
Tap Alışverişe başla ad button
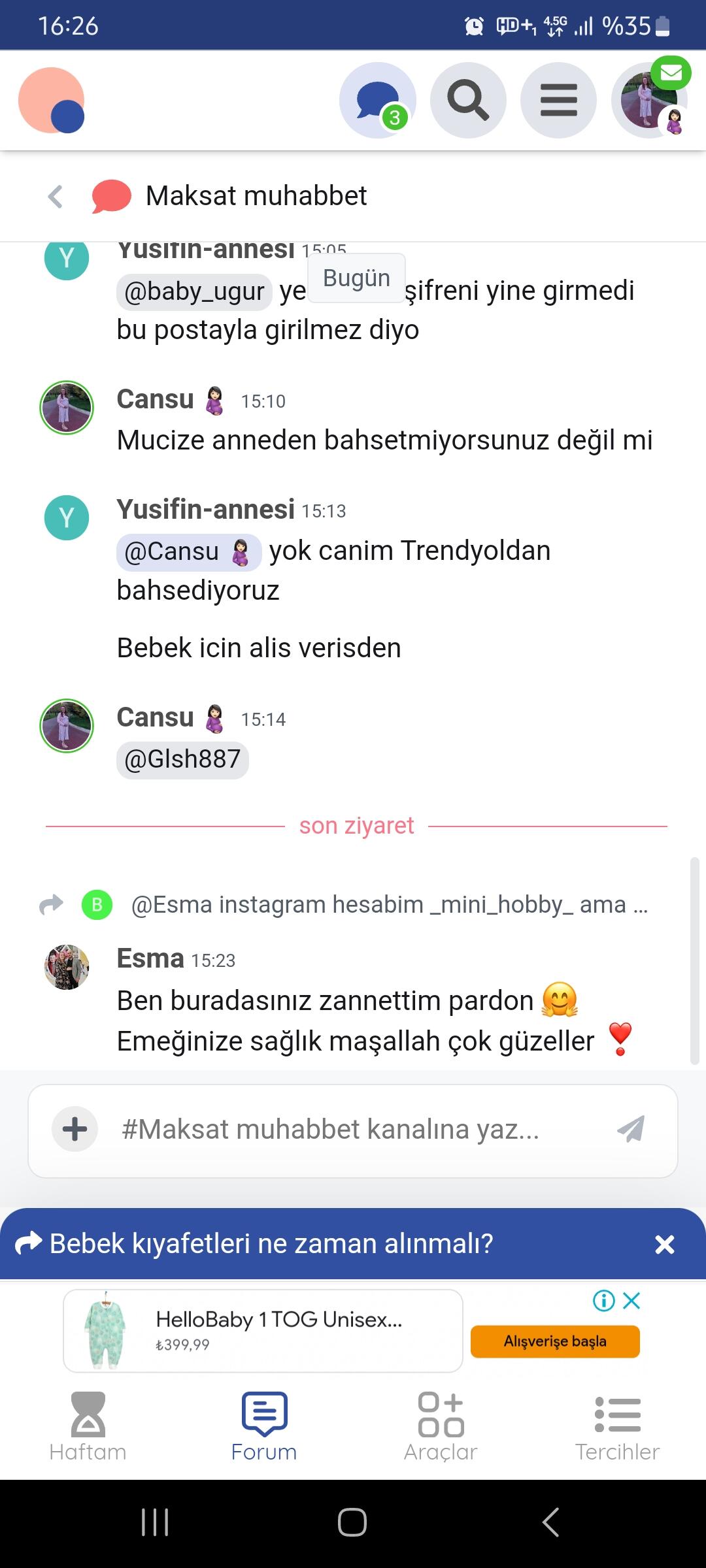tap(555, 1341)
